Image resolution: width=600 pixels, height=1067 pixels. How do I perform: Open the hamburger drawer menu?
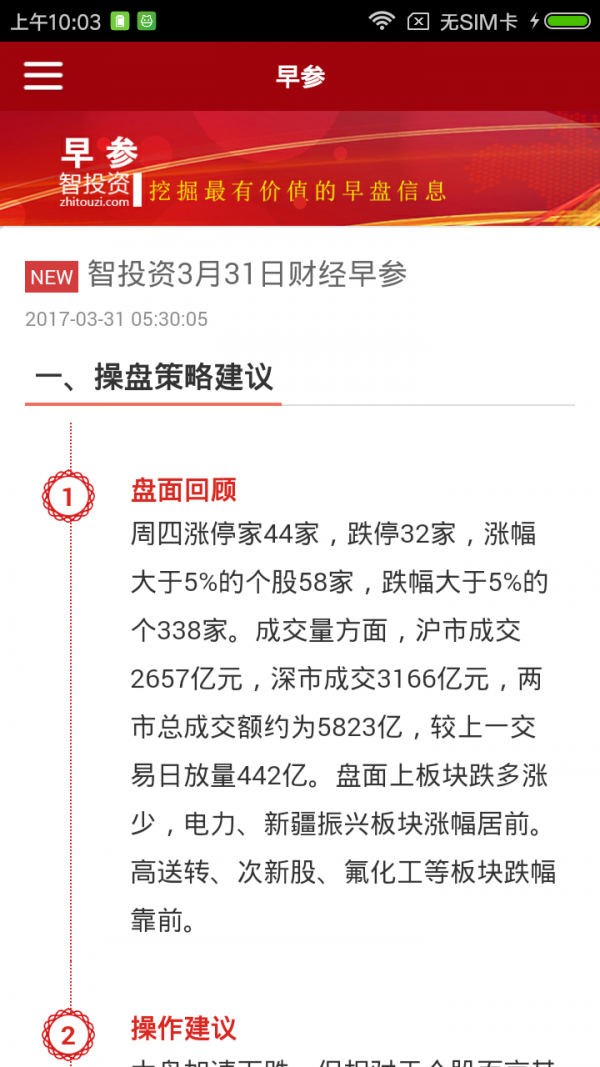pos(43,76)
